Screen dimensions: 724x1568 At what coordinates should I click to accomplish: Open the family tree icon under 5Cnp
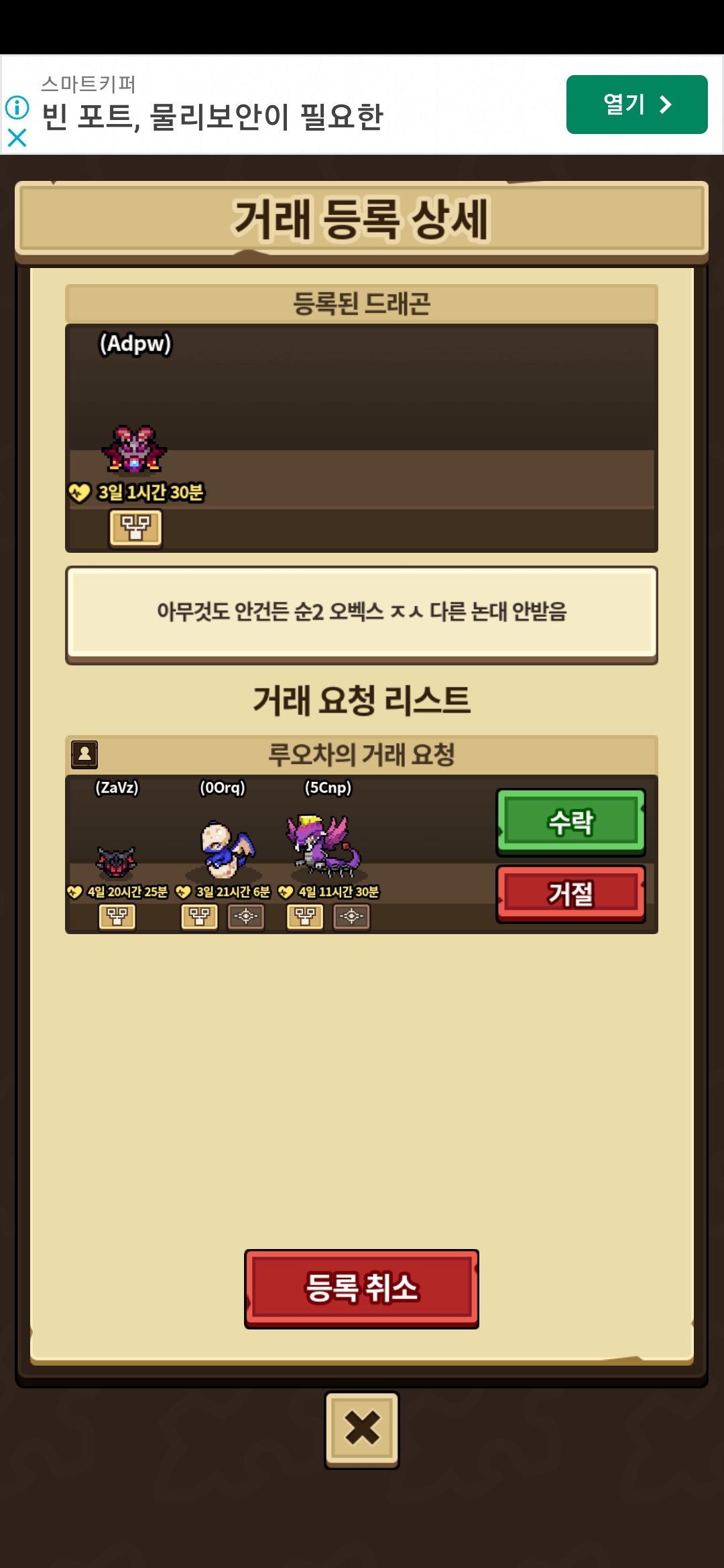[305, 916]
